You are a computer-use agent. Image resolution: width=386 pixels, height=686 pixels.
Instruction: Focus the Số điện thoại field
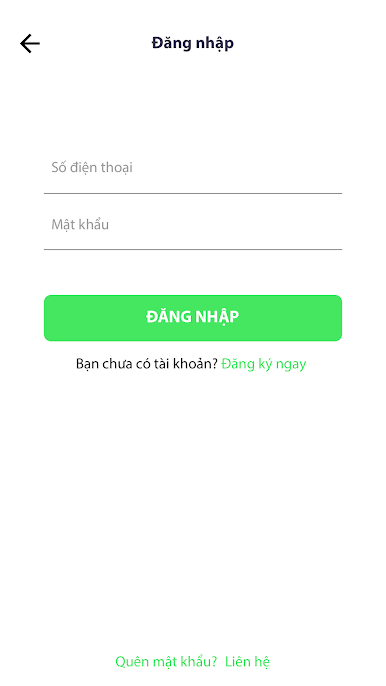pos(193,168)
